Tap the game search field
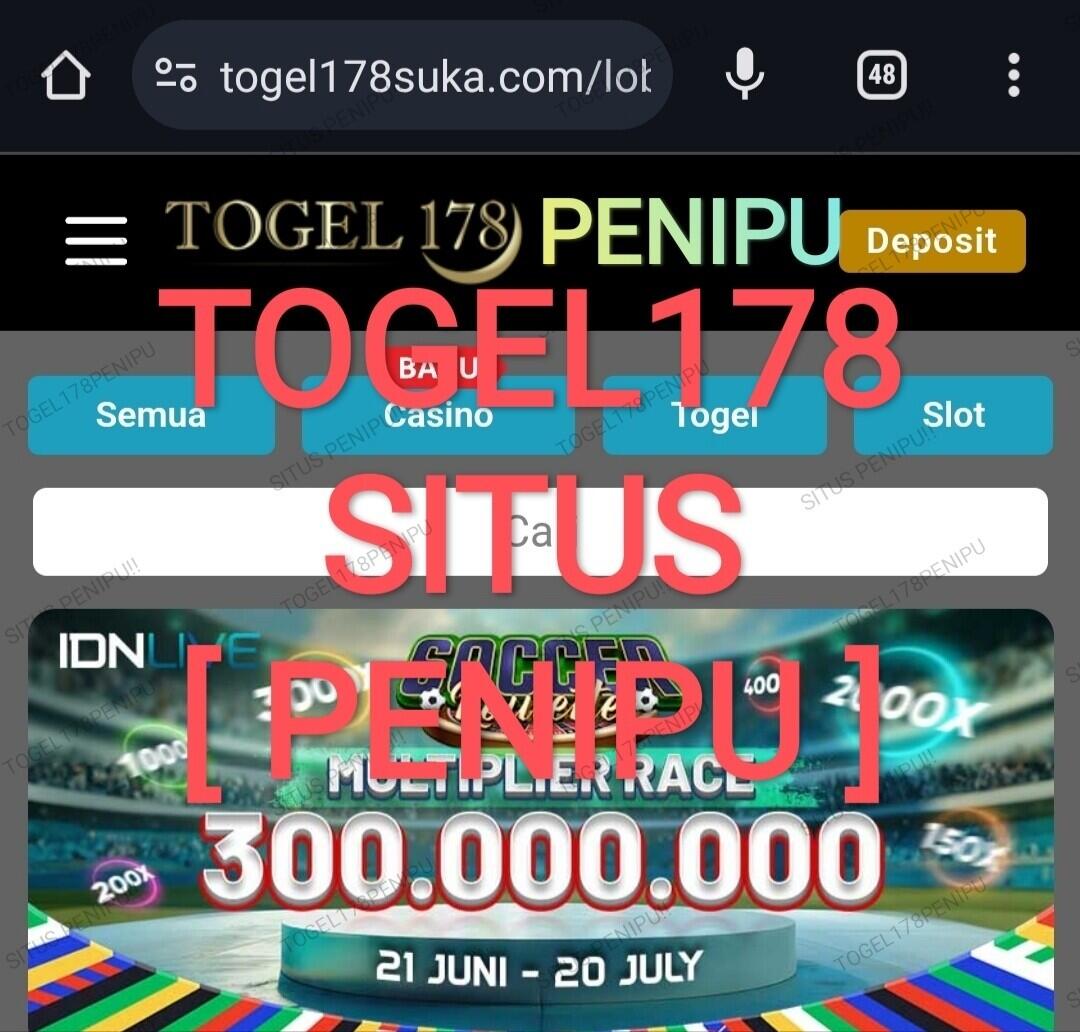 [x=540, y=531]
